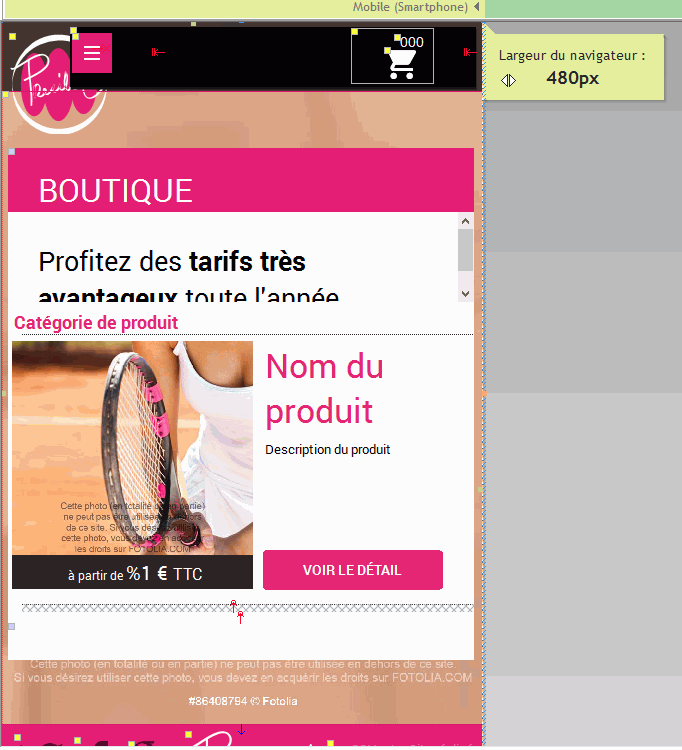Tap the browser width adjust icon

pos(509,80)
